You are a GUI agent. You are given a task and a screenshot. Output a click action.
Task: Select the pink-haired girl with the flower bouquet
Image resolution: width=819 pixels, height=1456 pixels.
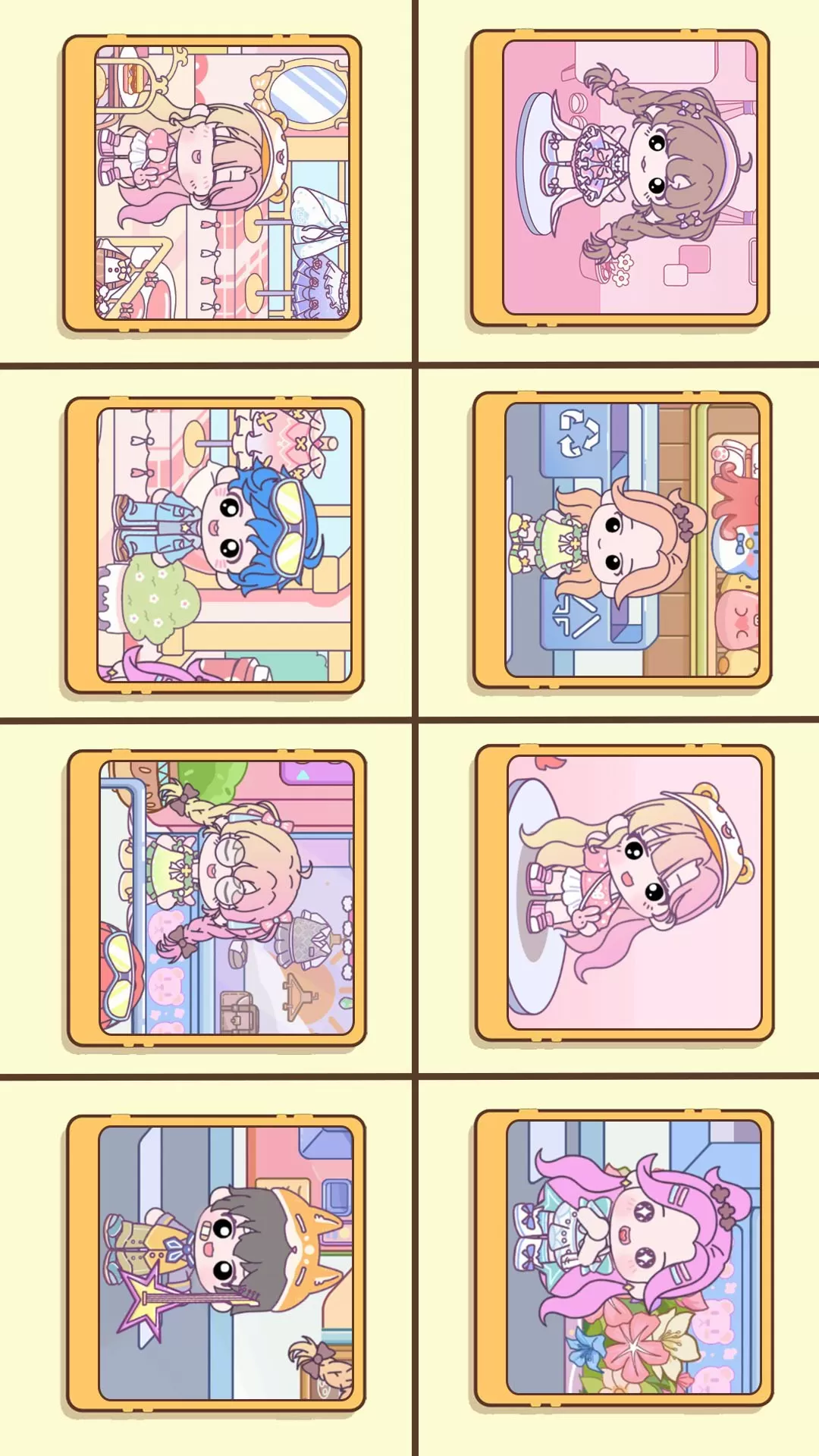[633, 1257]
